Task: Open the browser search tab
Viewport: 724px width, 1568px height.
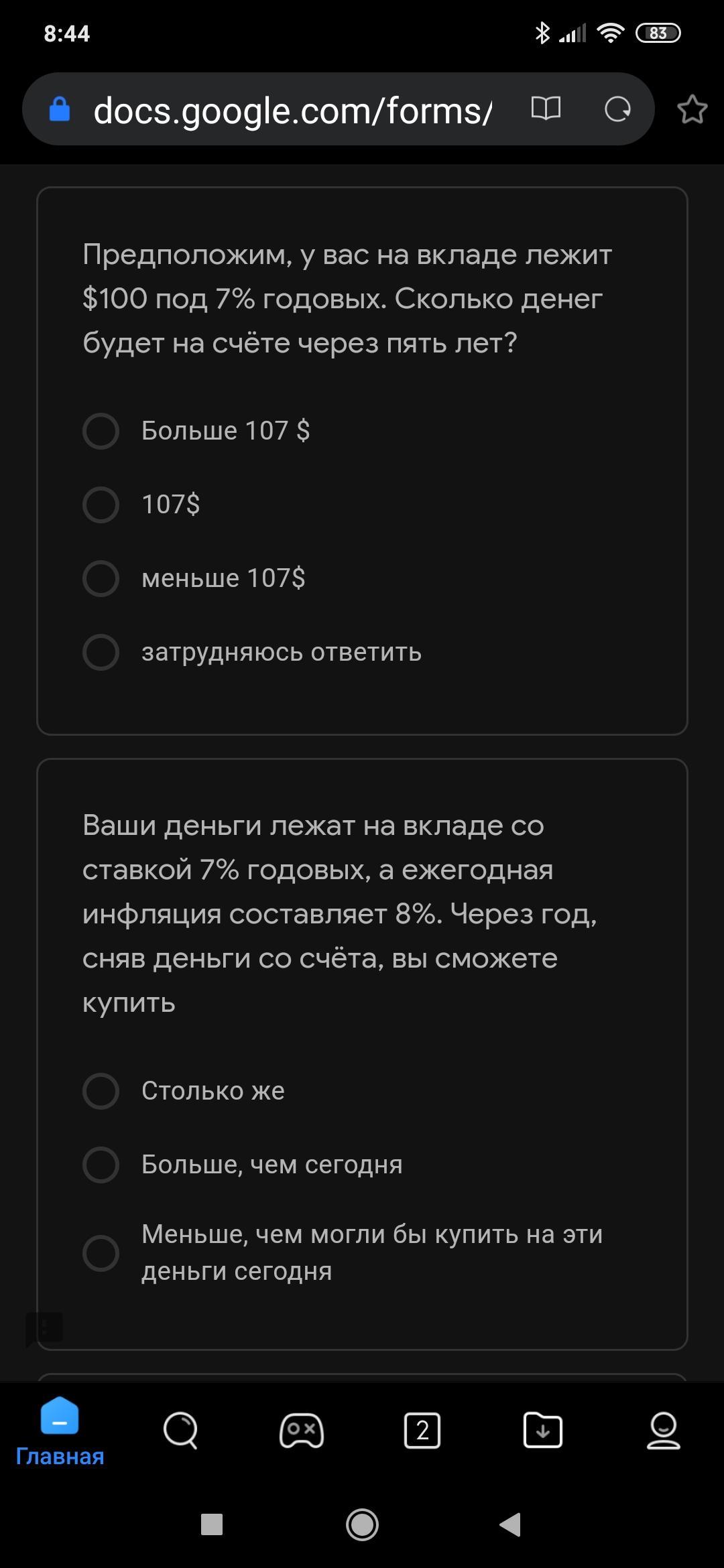Action: (x=180, y=1431)
